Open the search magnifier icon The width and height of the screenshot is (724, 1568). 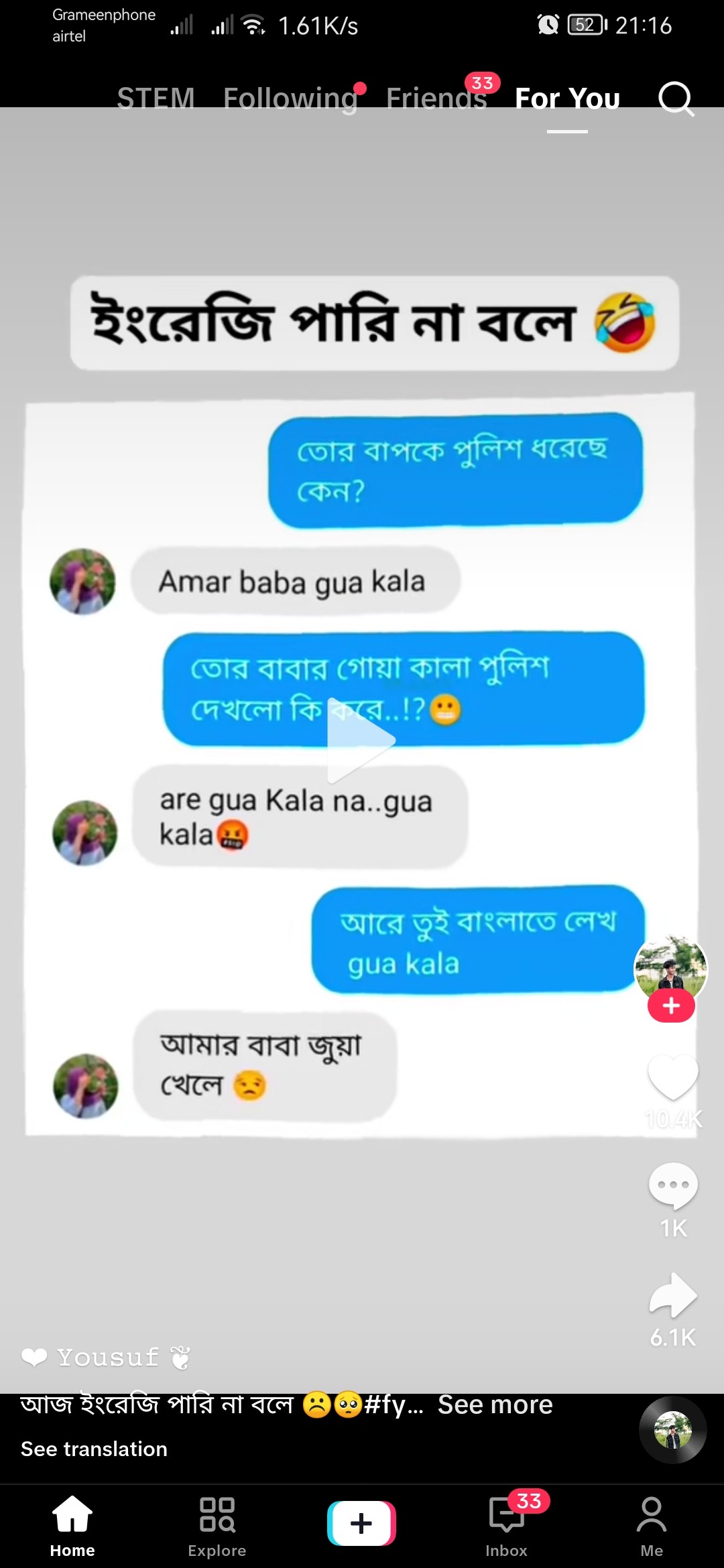676,99
